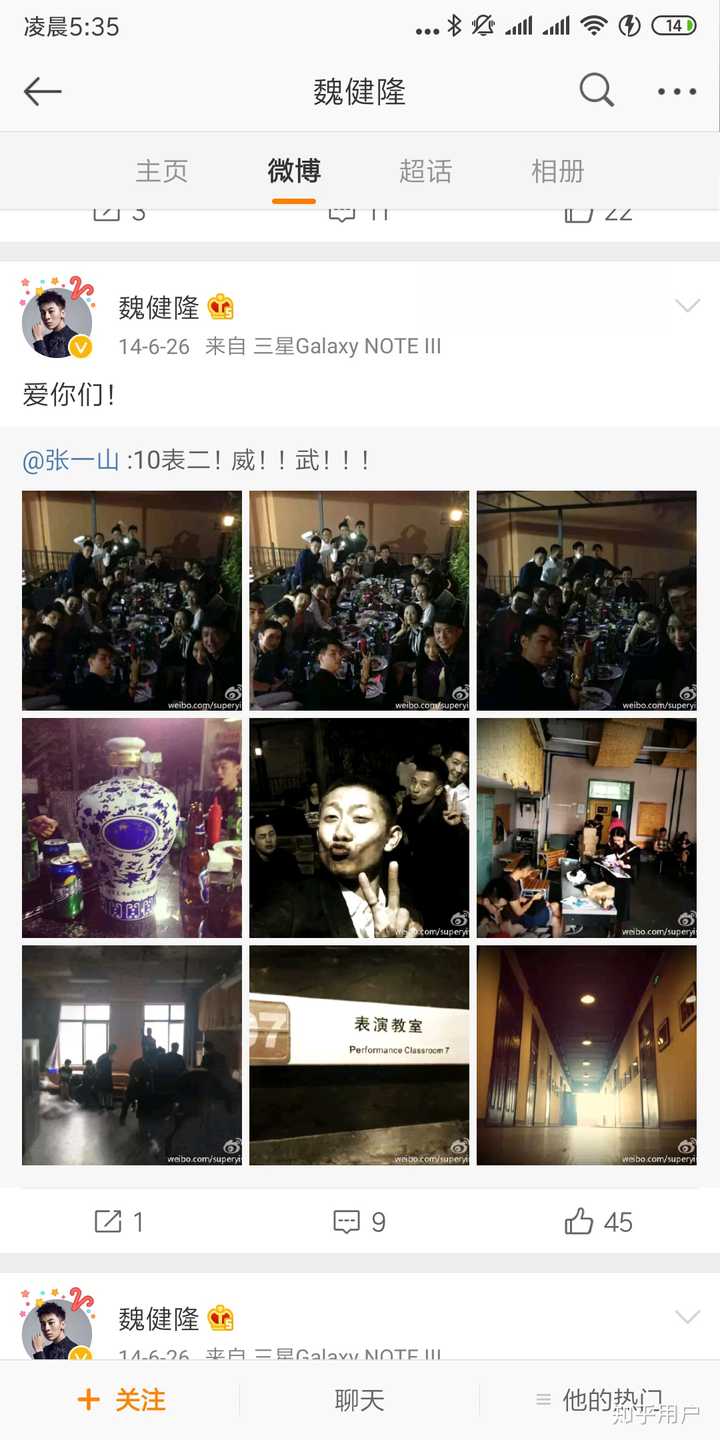Expand the dropdown arrow on 爱你们 post

coord(687,306)
